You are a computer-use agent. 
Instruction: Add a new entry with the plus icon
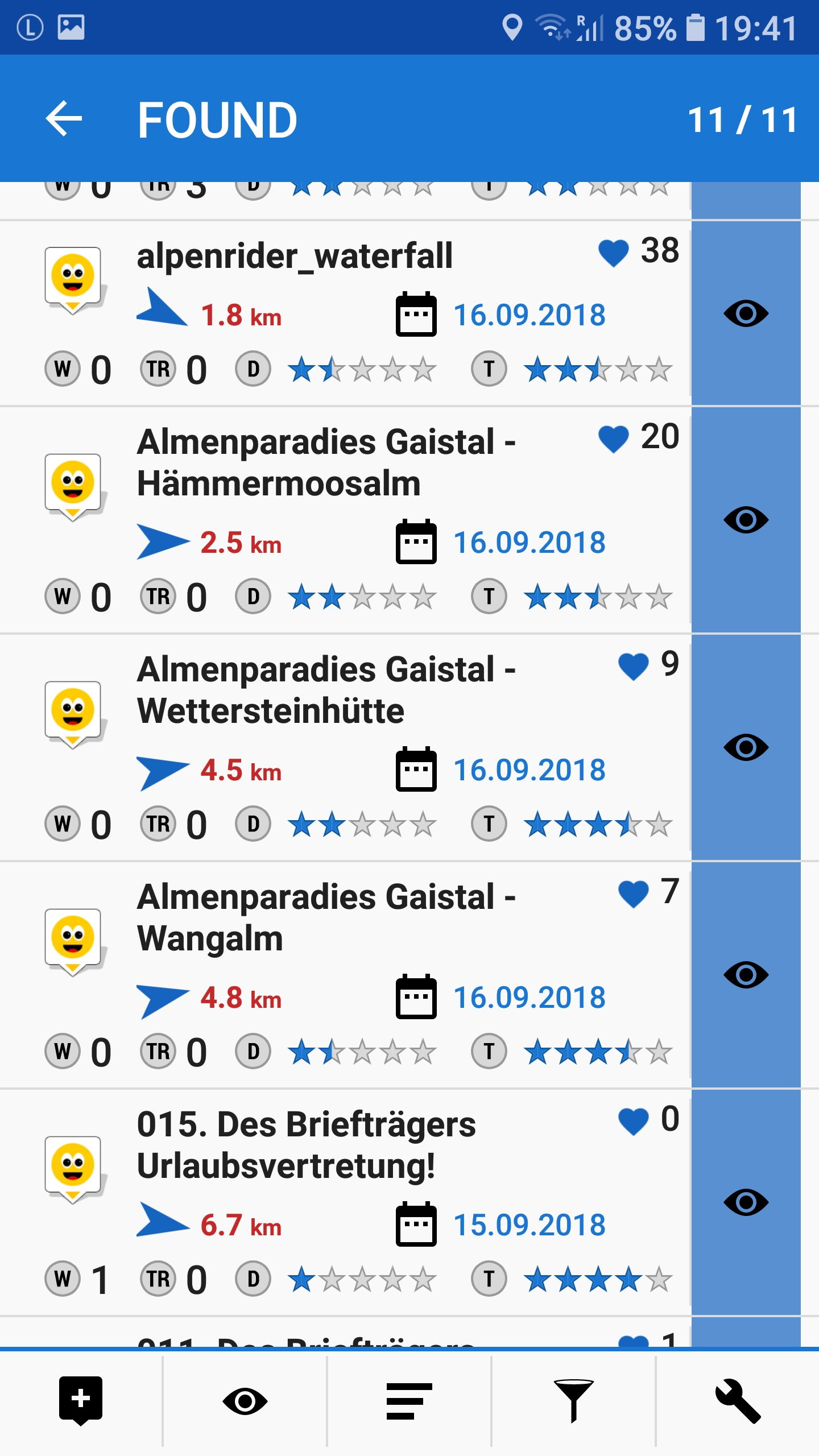(81, 1400)
